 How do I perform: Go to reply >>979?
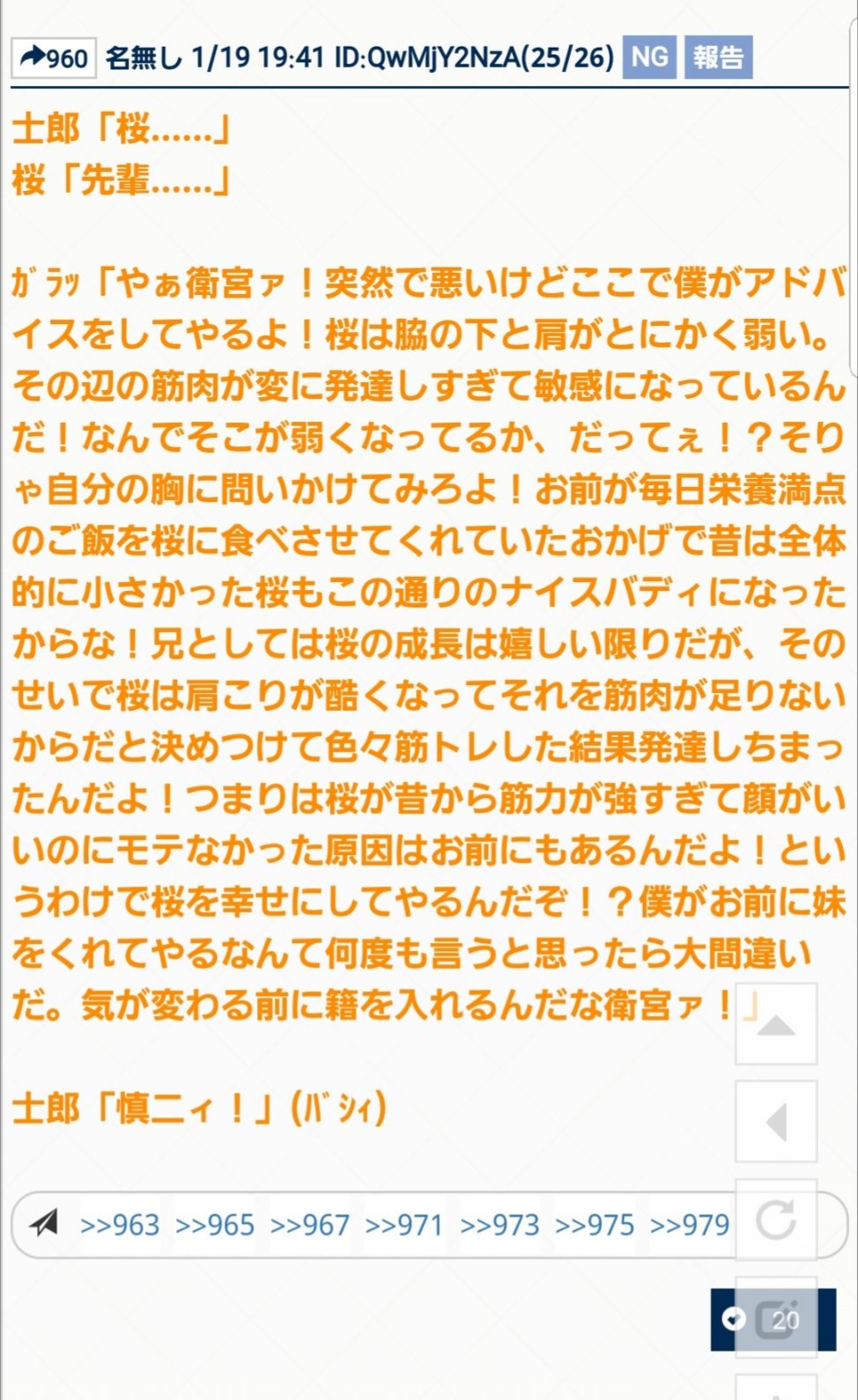[690, 1225]
